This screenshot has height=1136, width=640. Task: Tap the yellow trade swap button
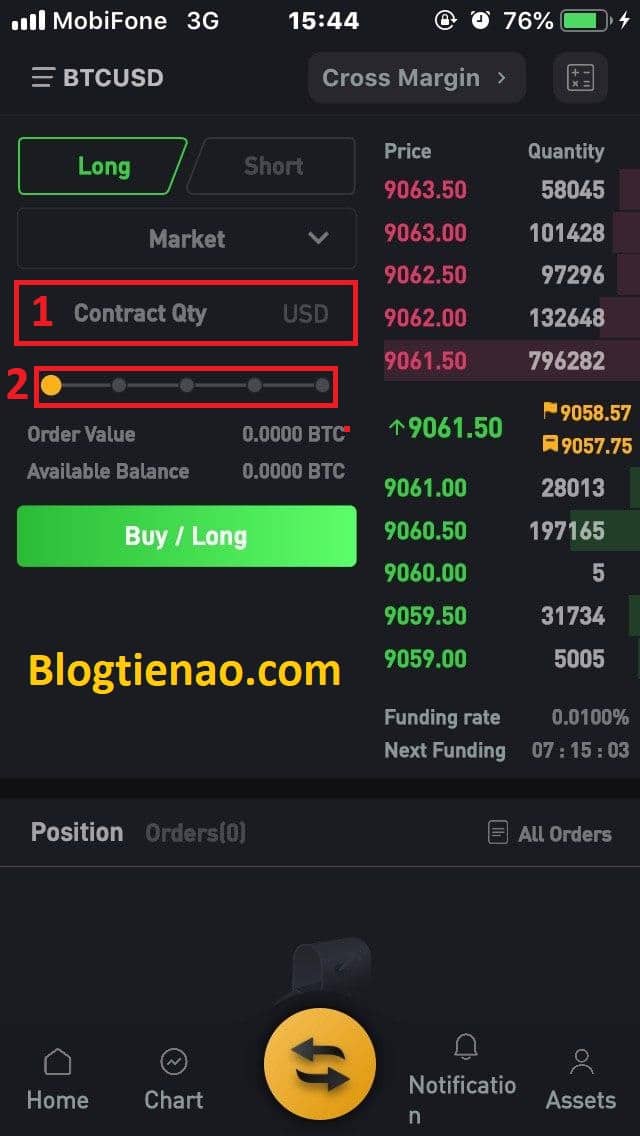320,1063
